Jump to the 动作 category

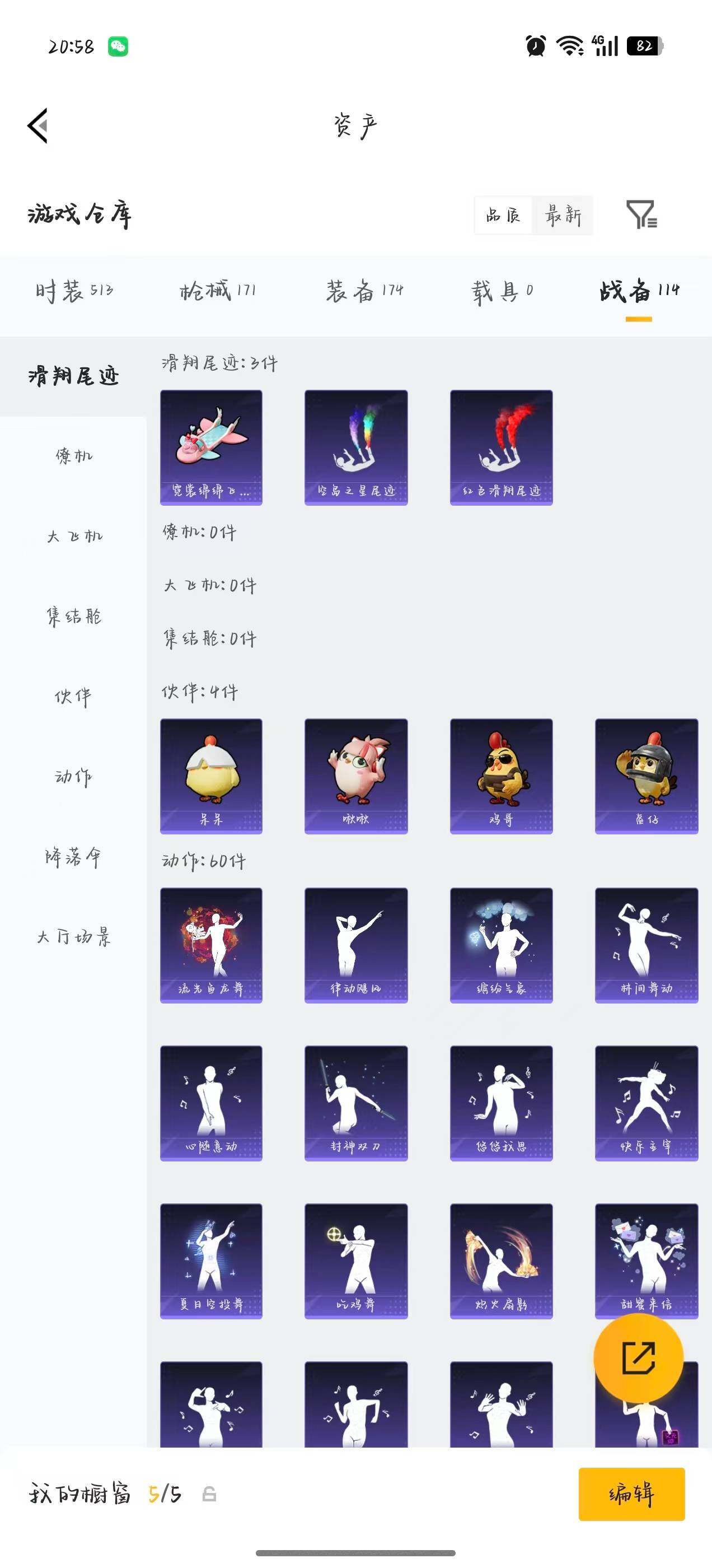pyautogui.click(x=74, y=777)
